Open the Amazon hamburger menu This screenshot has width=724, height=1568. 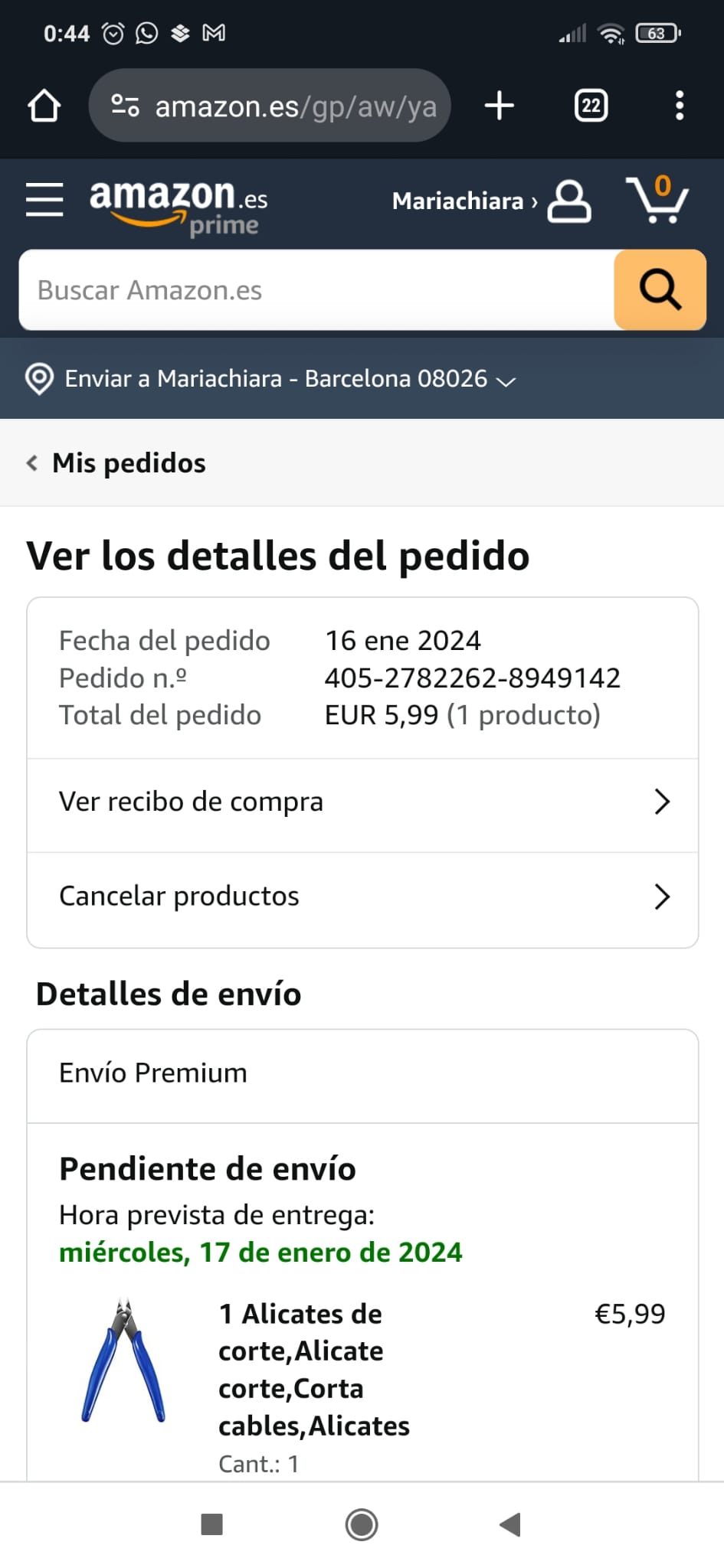[x=44, y=200]
